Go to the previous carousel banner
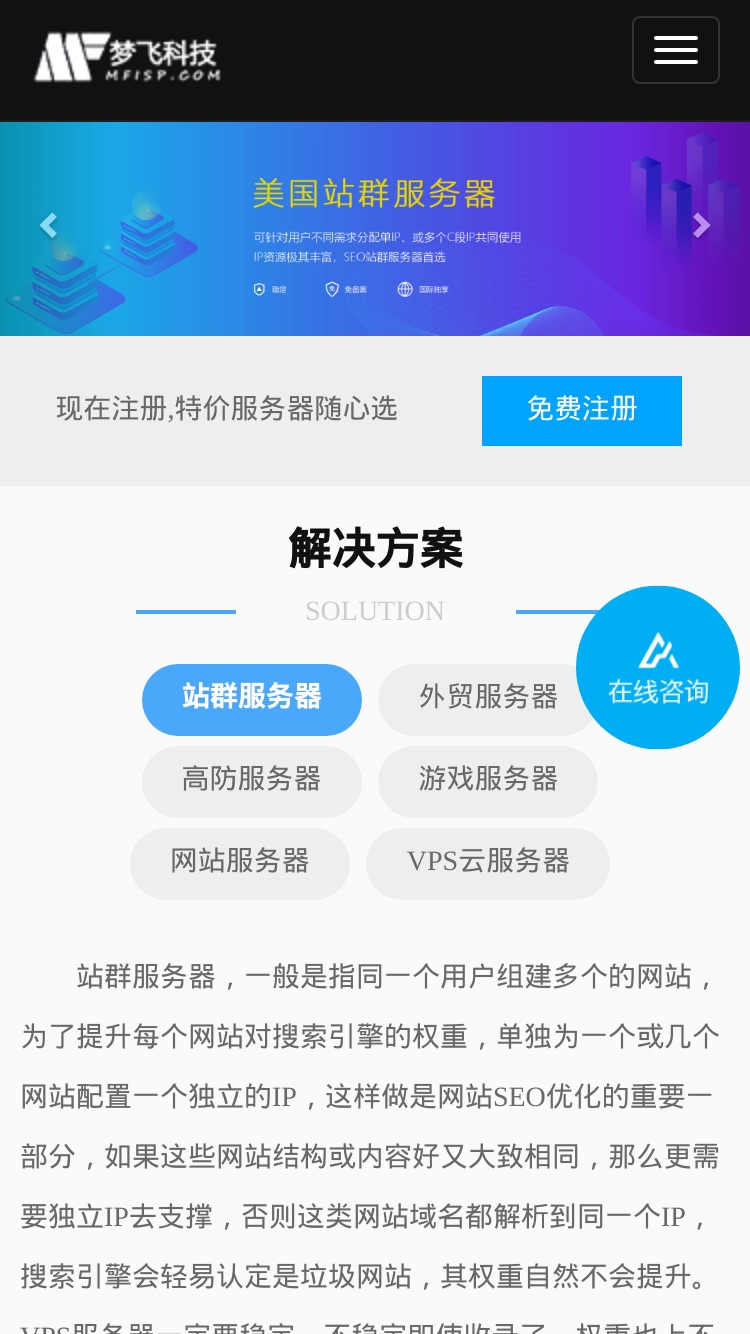Screen dimensions: 750x1334 click(x=48, y=226)
